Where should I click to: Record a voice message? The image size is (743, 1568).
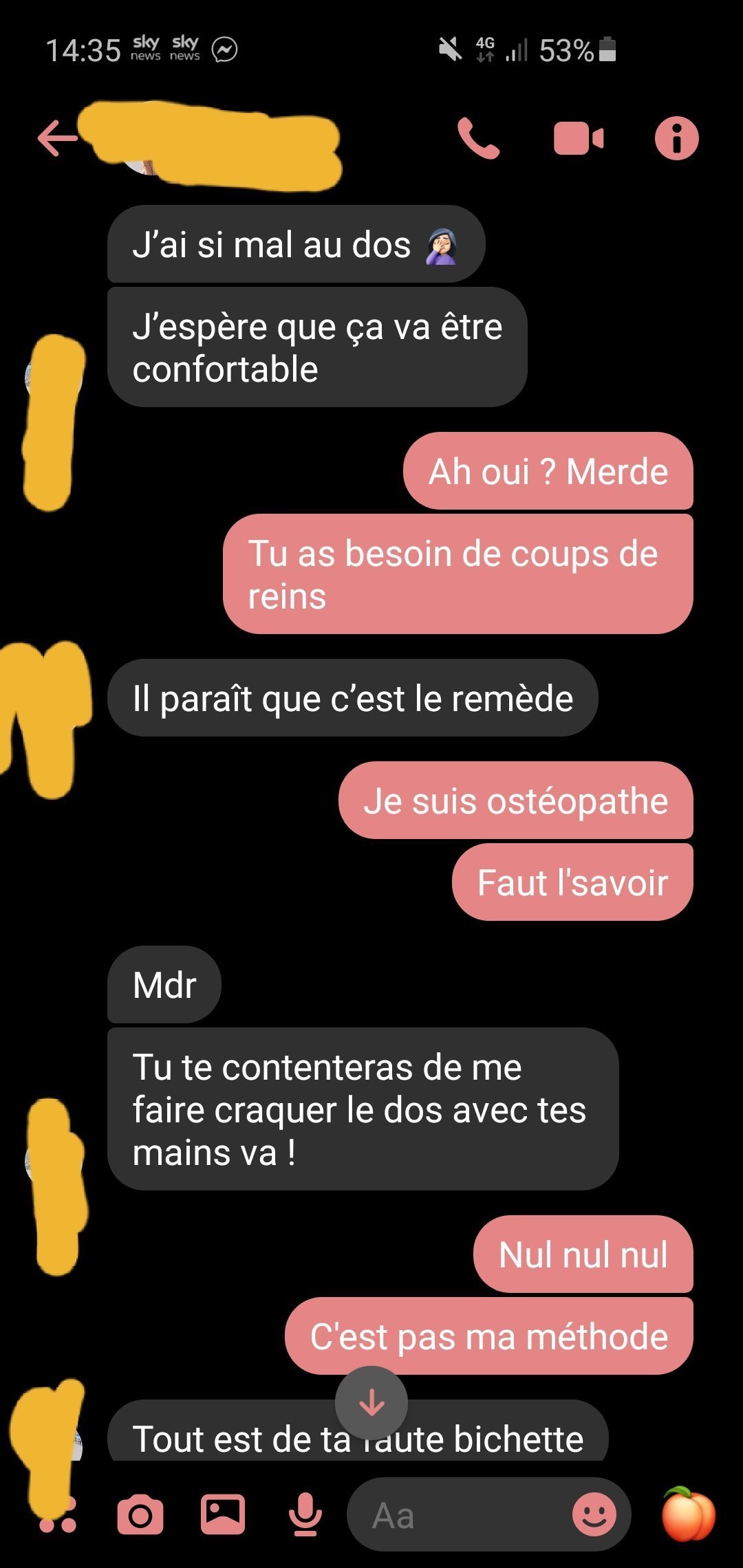[x=305, y=1515]
